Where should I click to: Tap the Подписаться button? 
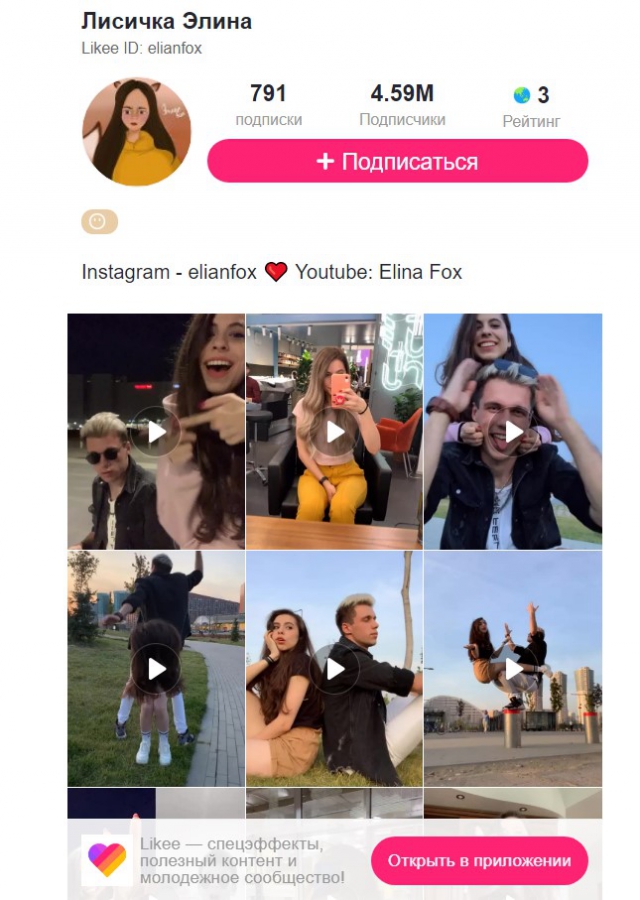397,161
